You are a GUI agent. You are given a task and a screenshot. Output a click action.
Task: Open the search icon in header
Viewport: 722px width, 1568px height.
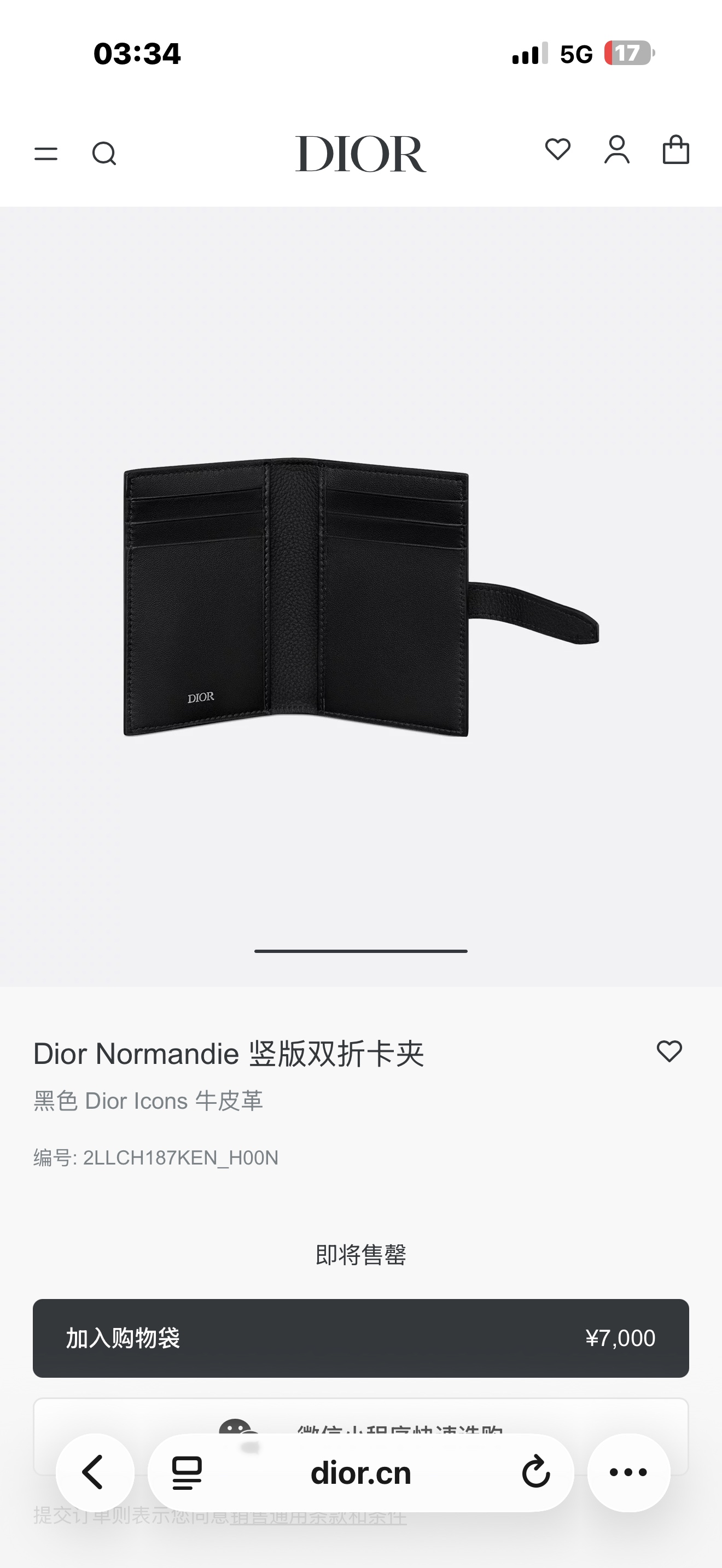104,154
